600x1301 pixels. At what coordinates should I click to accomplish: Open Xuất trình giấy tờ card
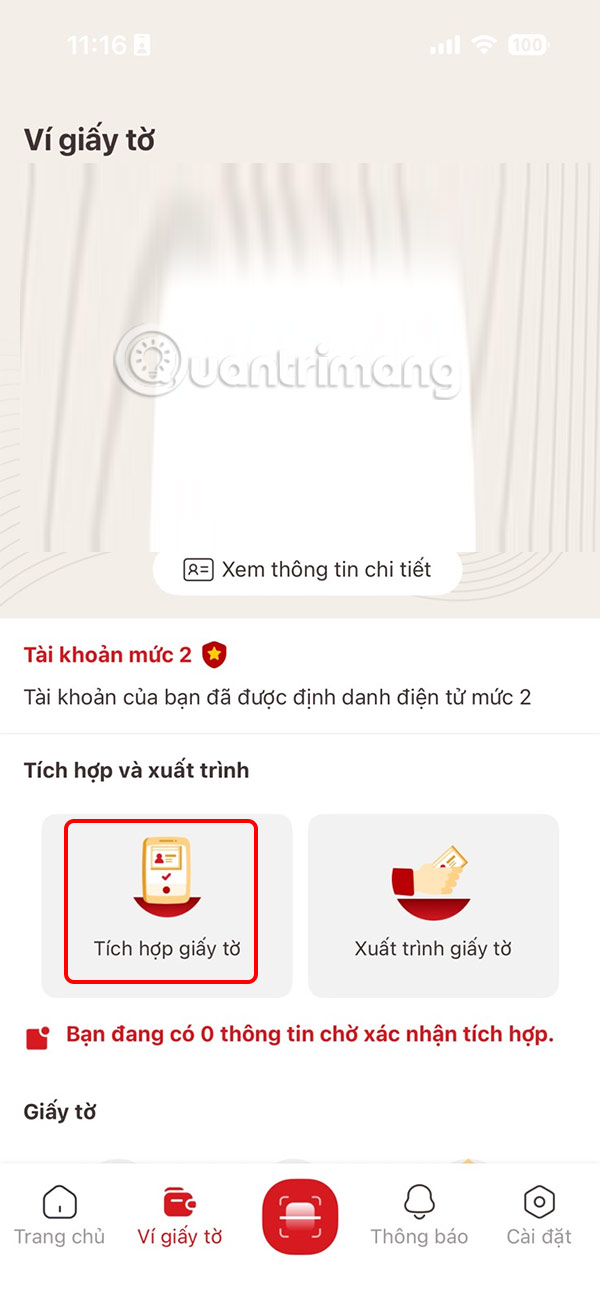click(433, 904)
